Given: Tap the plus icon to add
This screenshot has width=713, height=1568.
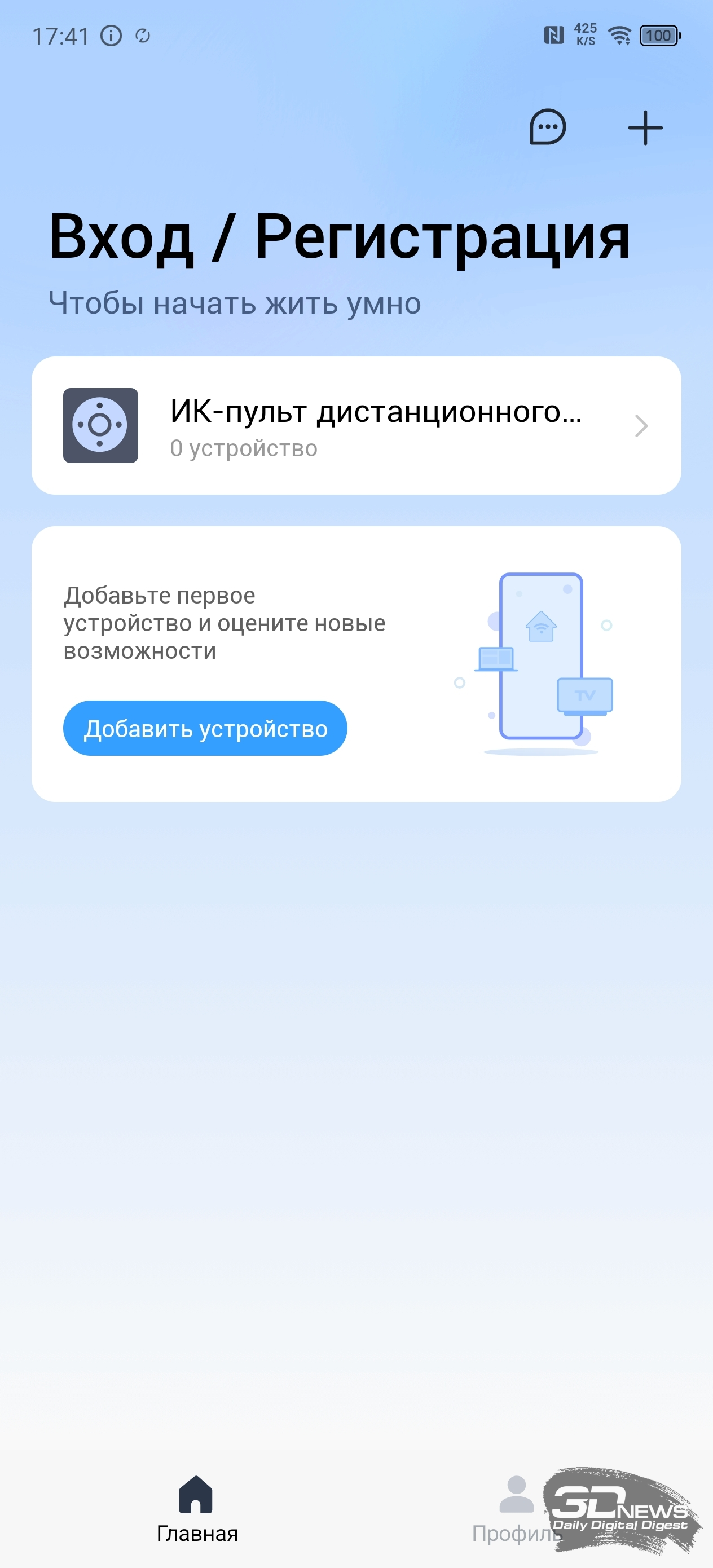Looking at the screenshot, I should (645, 128).
